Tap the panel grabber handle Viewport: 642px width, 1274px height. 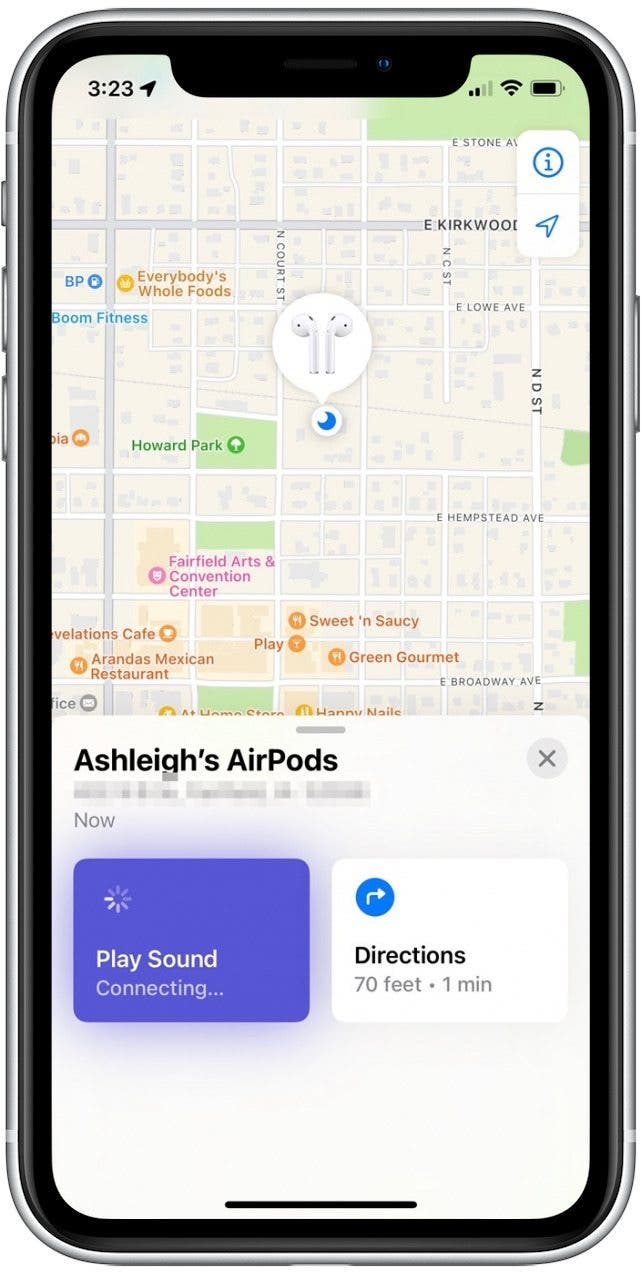(321, 730)
